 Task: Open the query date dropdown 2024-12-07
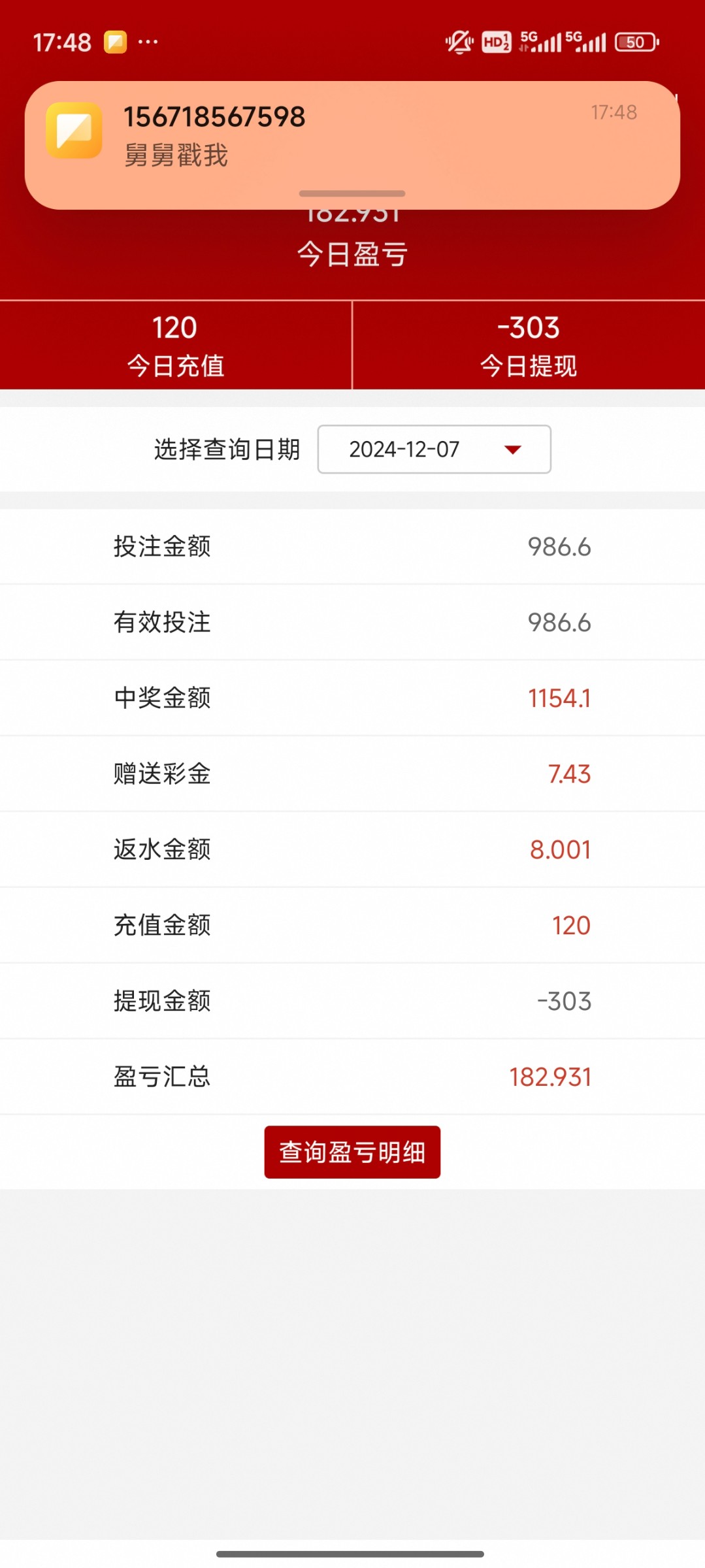coord(434,449)
